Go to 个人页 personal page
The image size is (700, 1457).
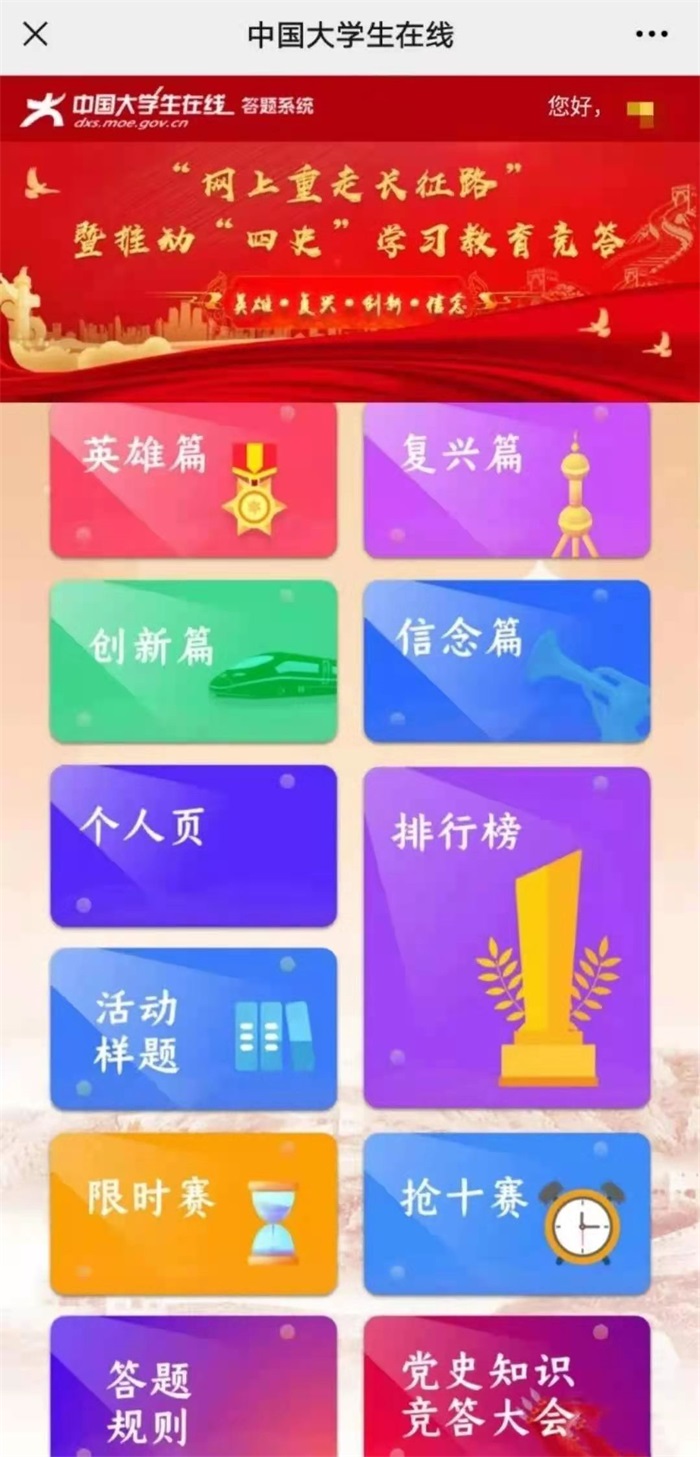pyautogui.click(x=193, y=846)
